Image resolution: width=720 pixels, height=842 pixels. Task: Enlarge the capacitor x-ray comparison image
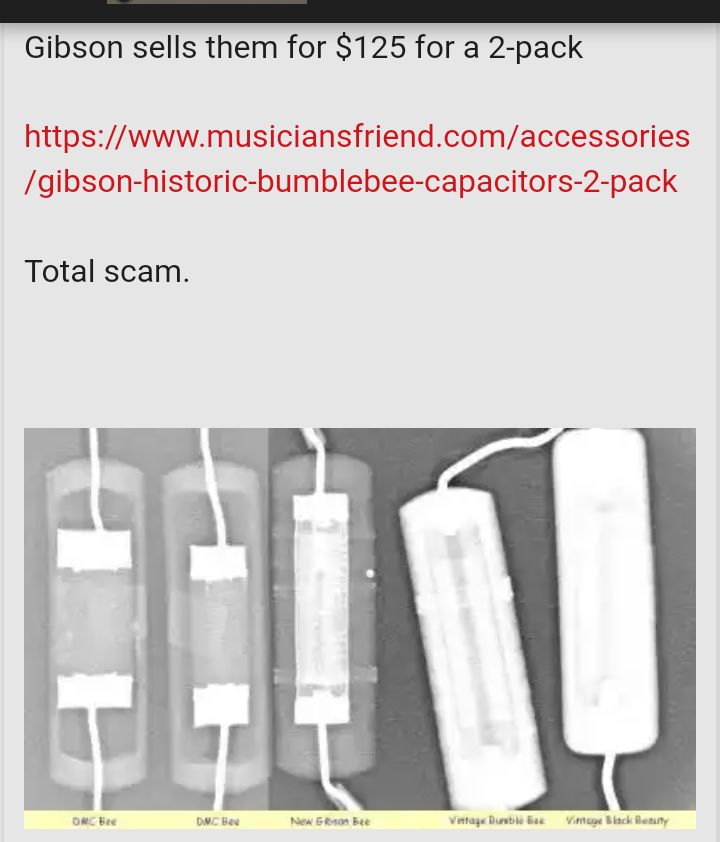point(360,627)
